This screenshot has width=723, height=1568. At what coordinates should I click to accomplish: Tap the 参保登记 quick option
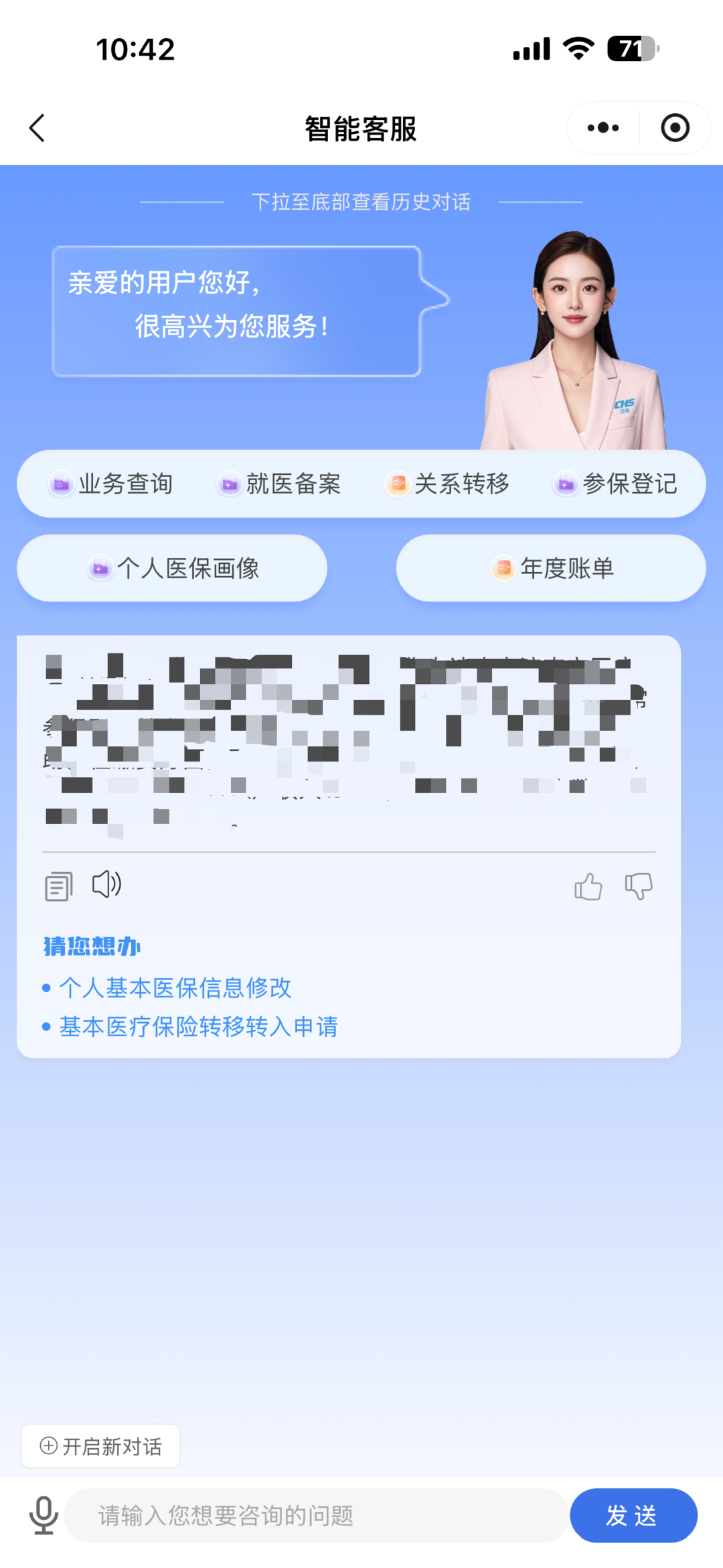click(615, 484)
